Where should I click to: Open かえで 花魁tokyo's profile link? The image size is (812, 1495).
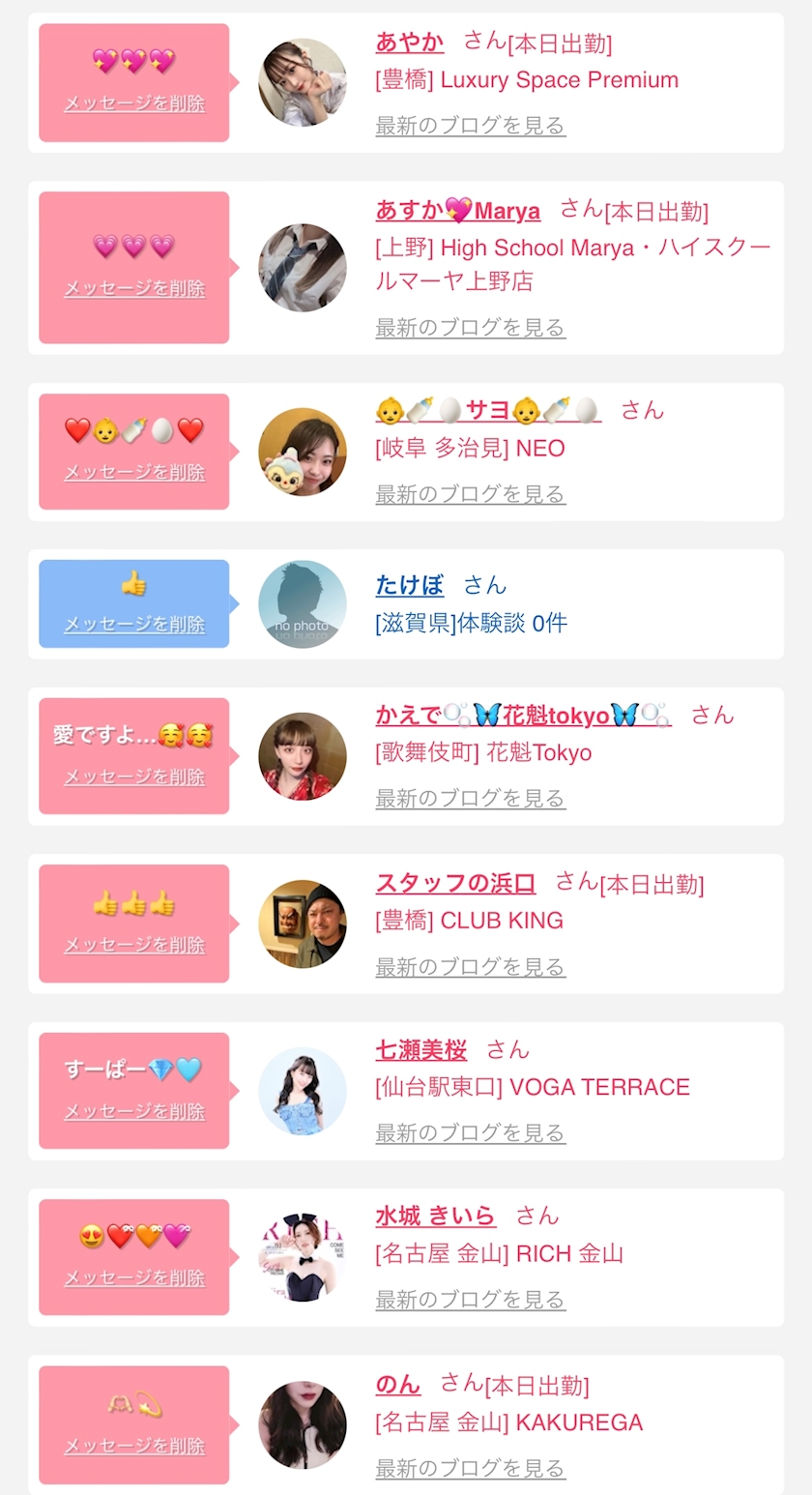(x=522, y=716)
